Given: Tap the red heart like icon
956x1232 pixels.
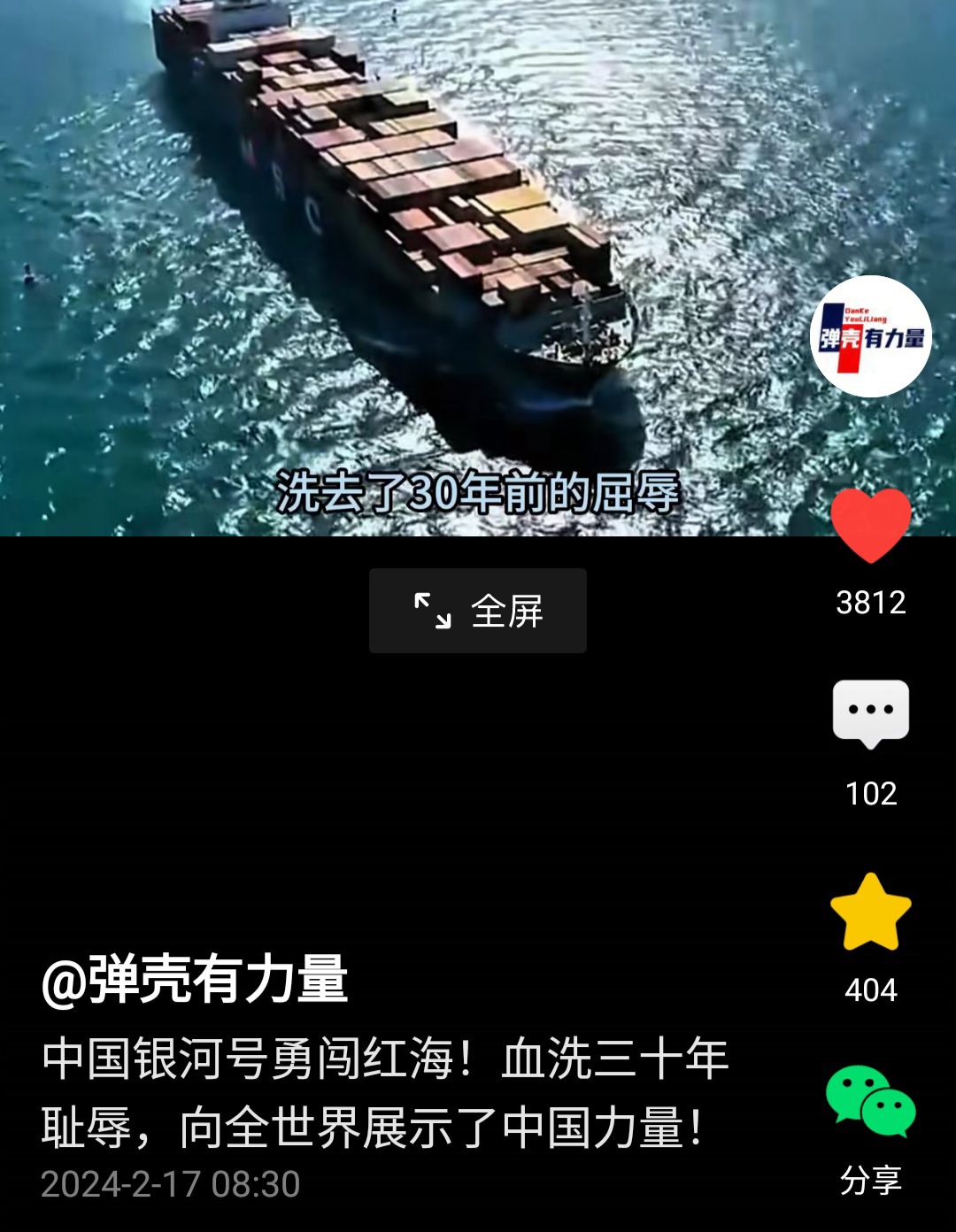Looking at the screenshot, I should pyautogui.click(x=871, y=525).
